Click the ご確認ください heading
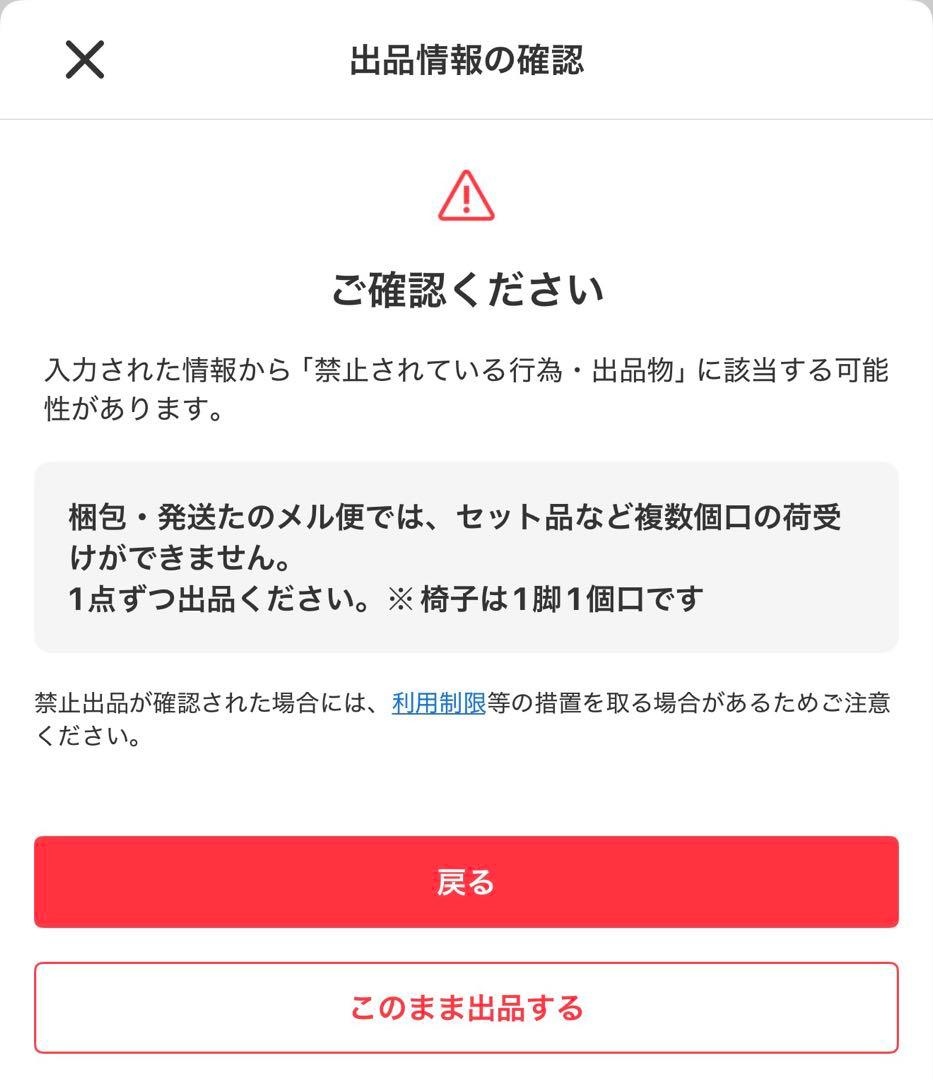Viewport: 933px width, 1080px height. 466,287
